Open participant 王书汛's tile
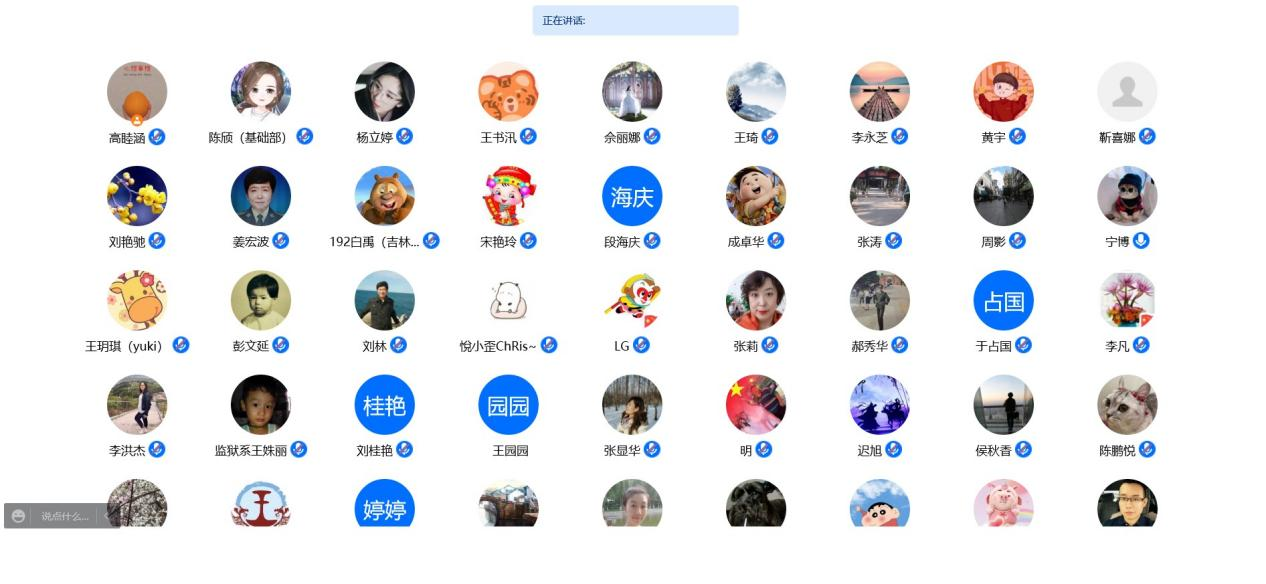Image resolution: width=1266 pixels, height=584 pixels. click(x=508, y=92)
